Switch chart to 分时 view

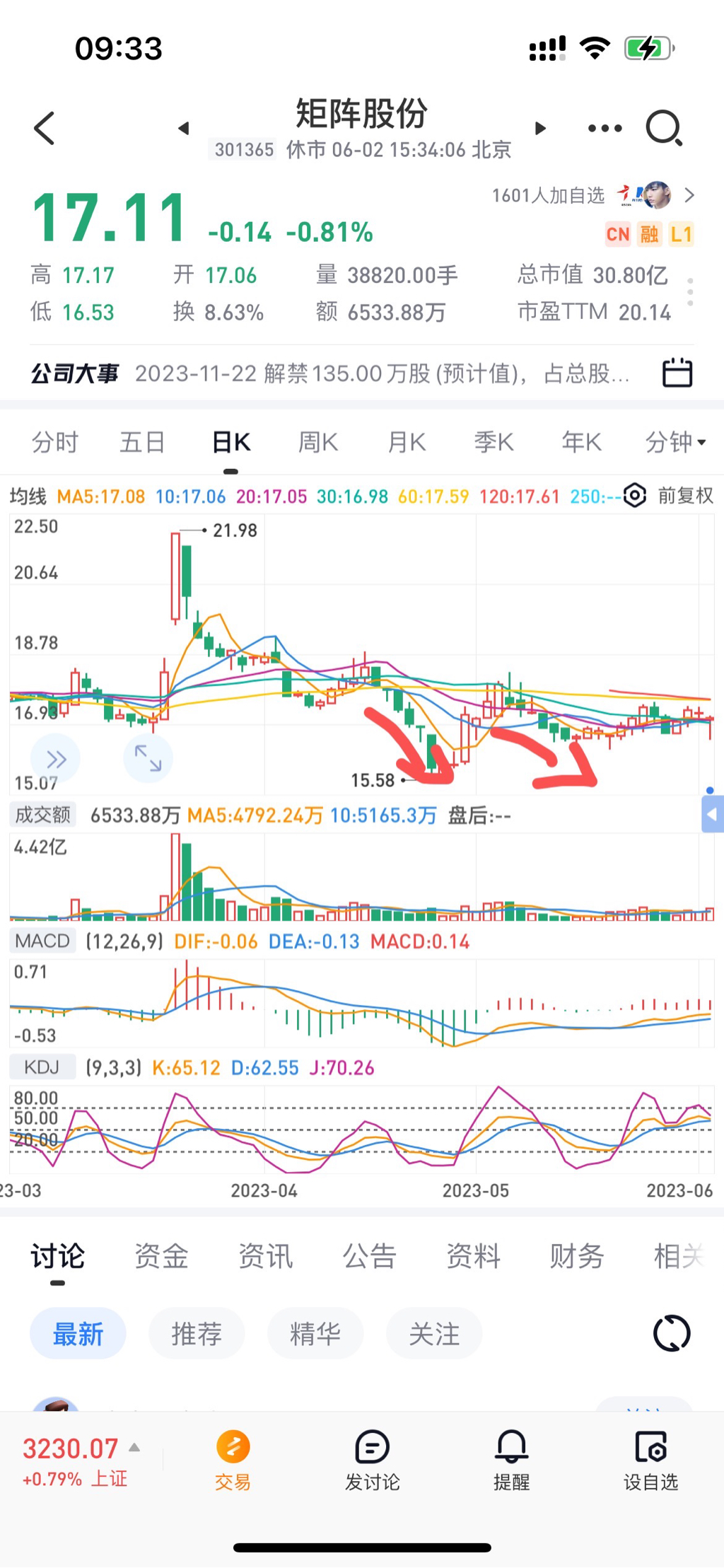click(55, 443)
